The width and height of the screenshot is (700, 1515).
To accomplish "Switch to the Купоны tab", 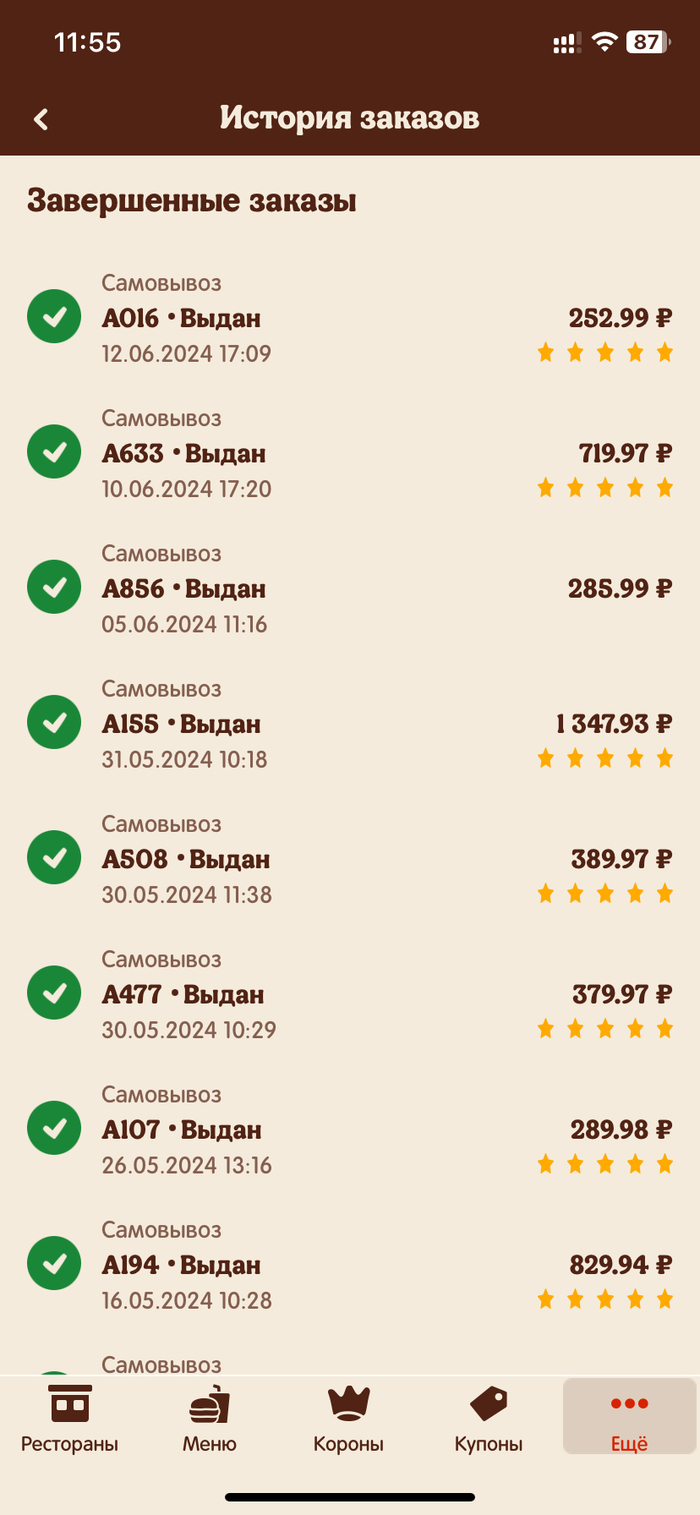I will pos(488,1418).
